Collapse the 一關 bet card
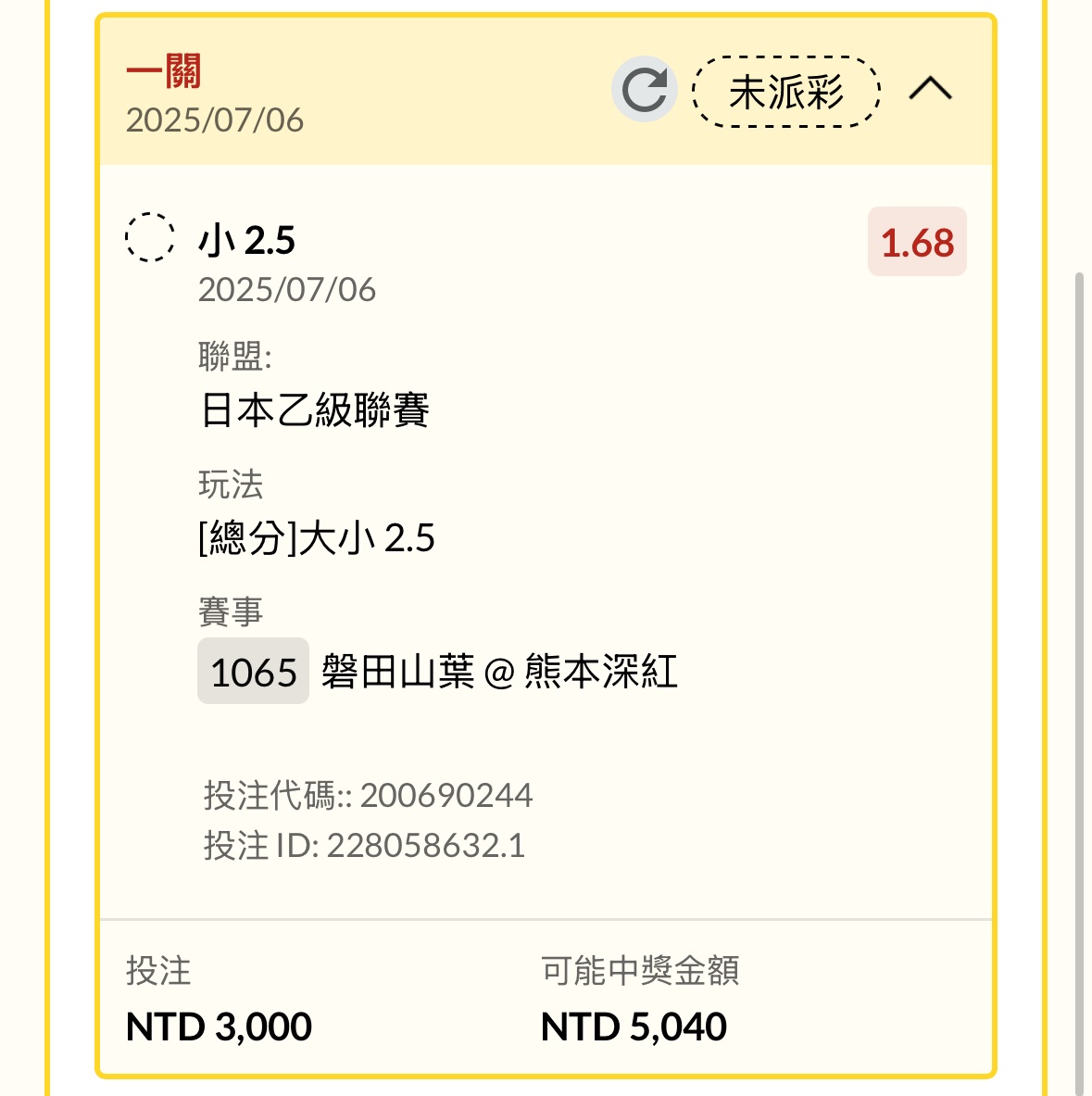The height and width of the screenshot is (1096, 1092). click(930, 89)
